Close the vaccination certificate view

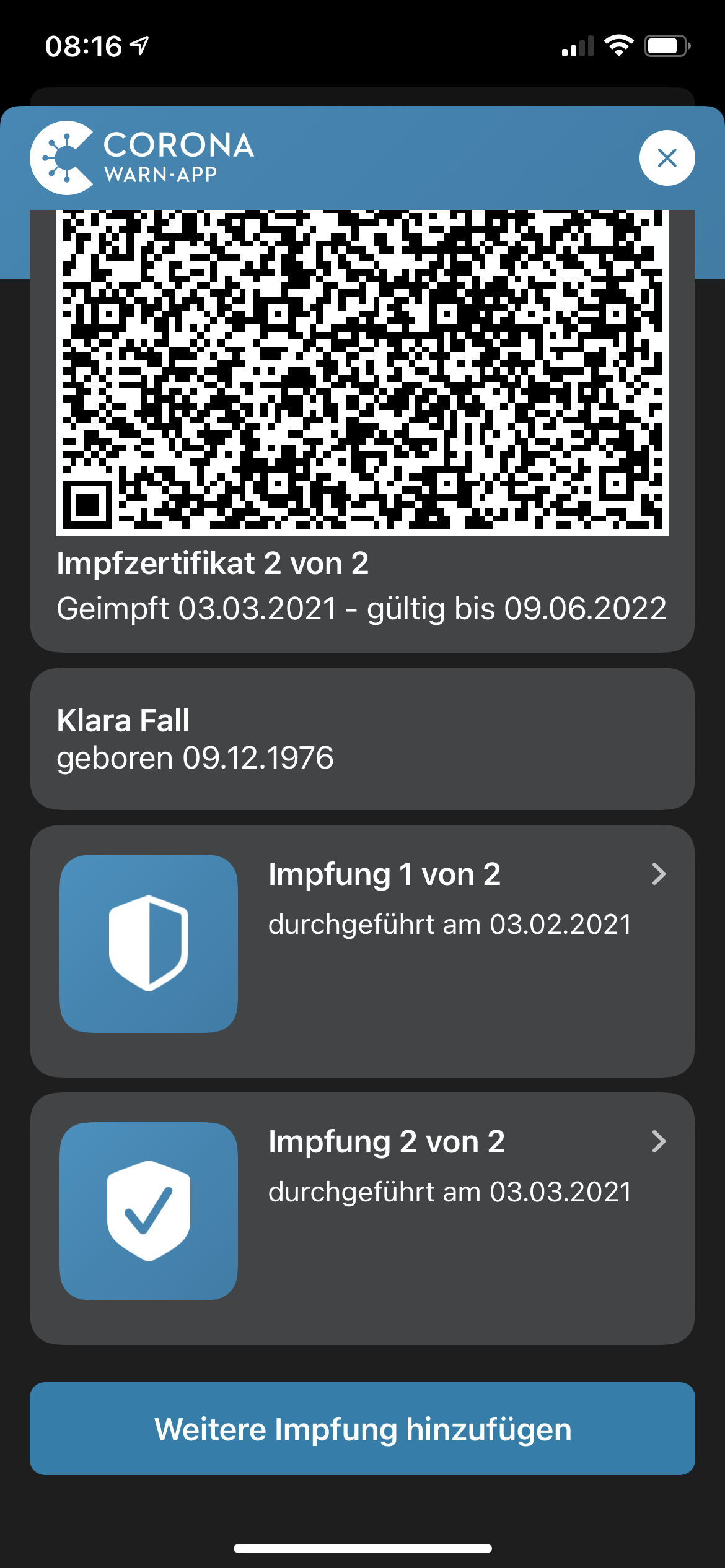tap(667, 158)
